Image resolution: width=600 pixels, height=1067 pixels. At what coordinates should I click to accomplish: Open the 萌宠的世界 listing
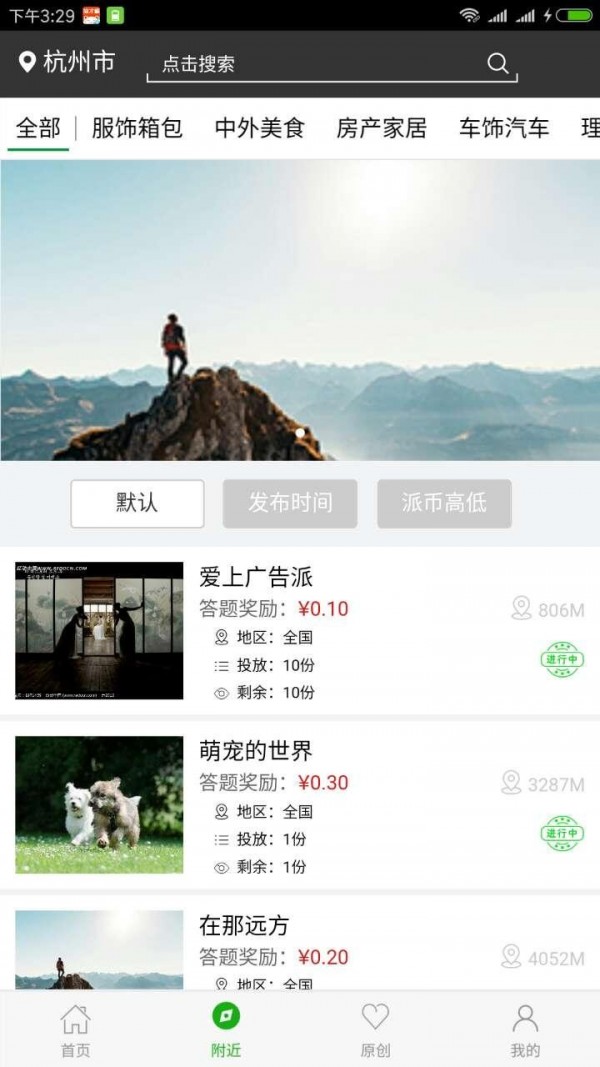300,804
